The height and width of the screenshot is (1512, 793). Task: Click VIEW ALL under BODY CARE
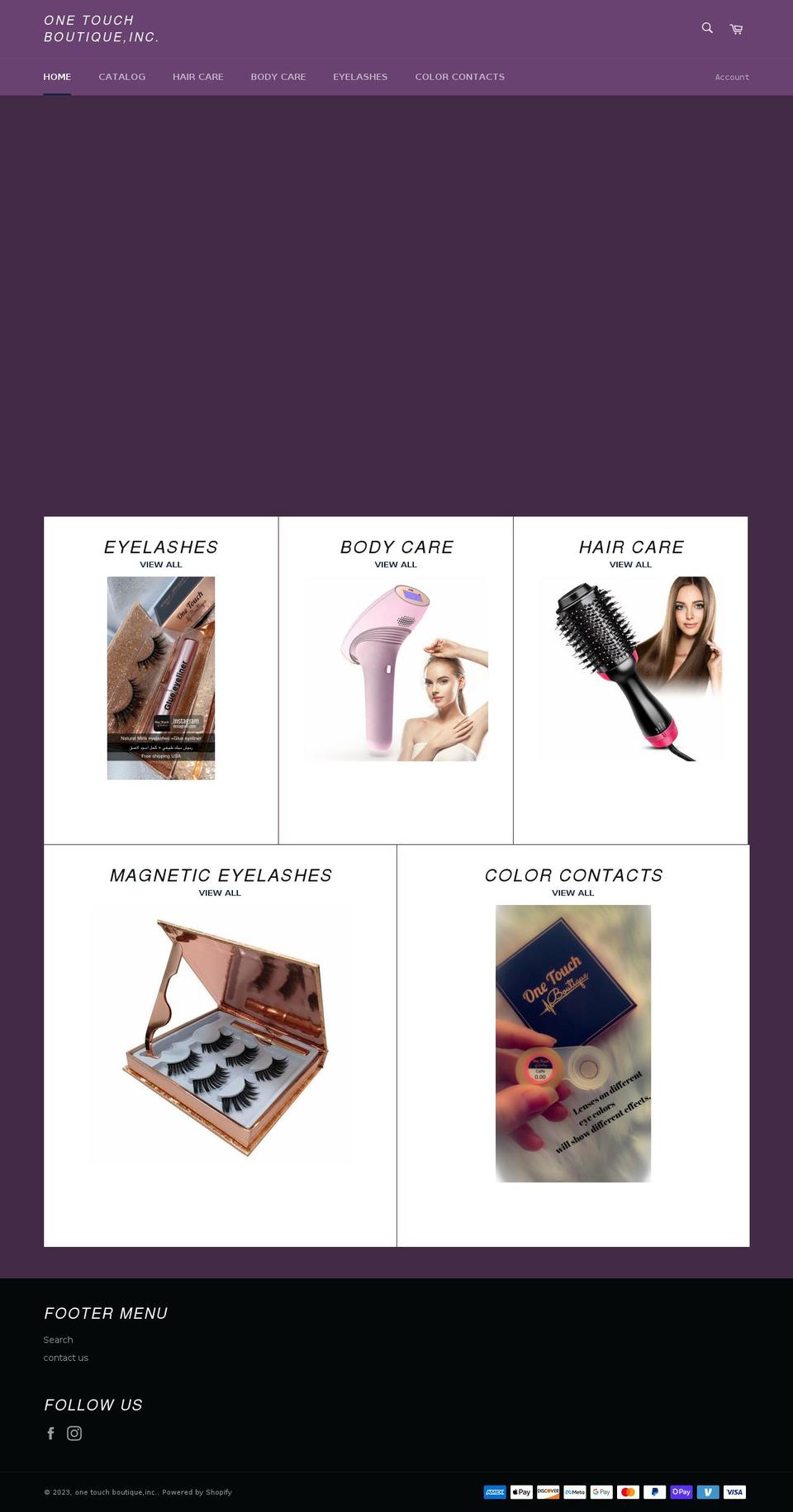pos(396,564)
